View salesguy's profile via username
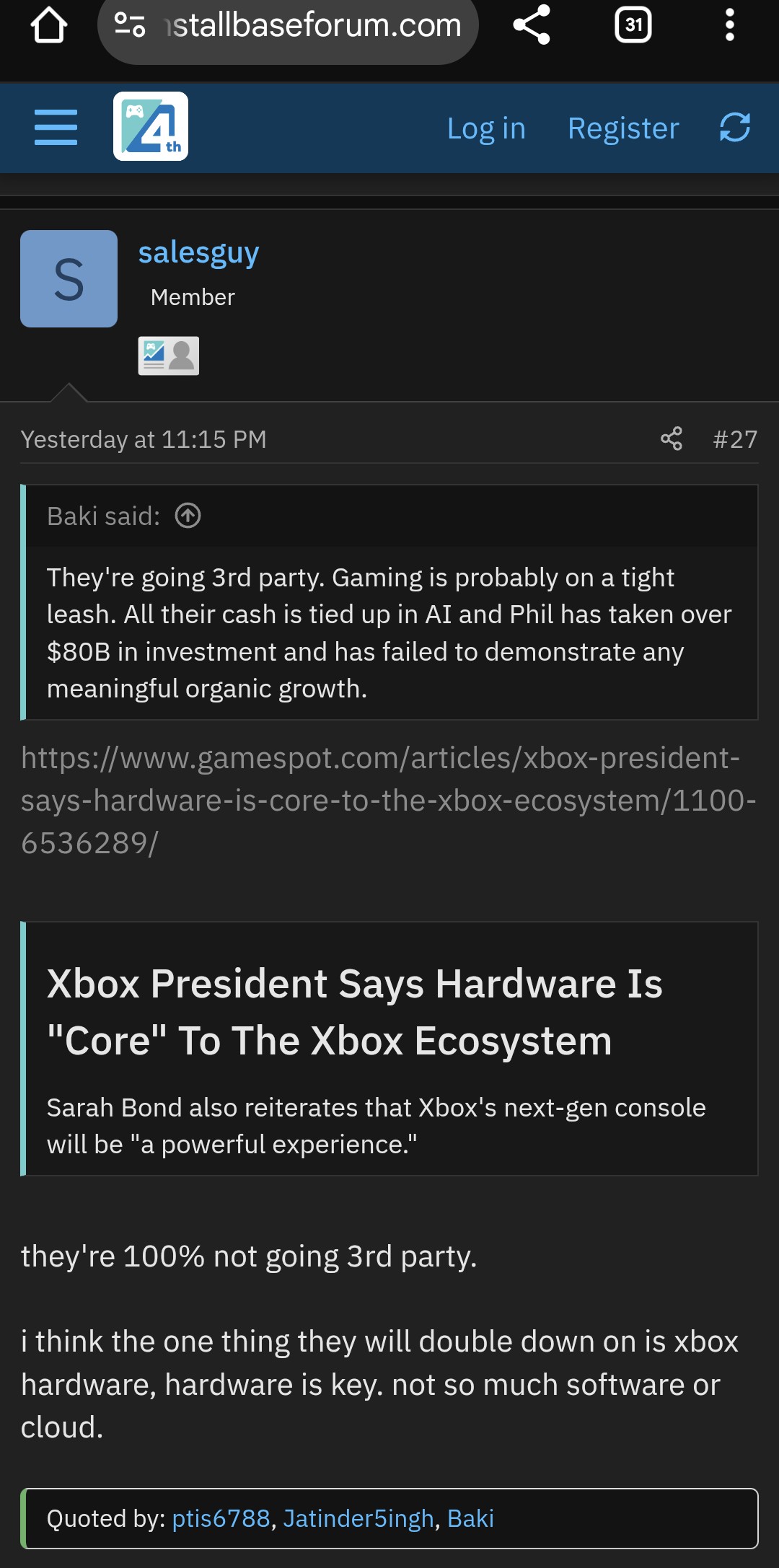This screenshot has height=1568, width=779. coord(198,253)
